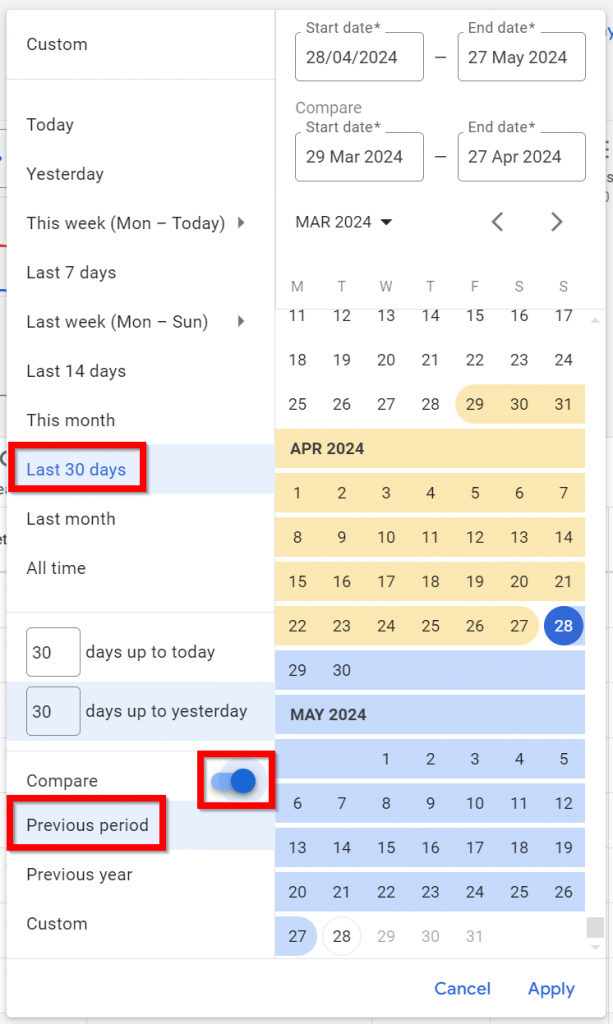Expand This week (Mon – Today) submenu
Viewport: 613px width, 1024px height.
(241, 223)
